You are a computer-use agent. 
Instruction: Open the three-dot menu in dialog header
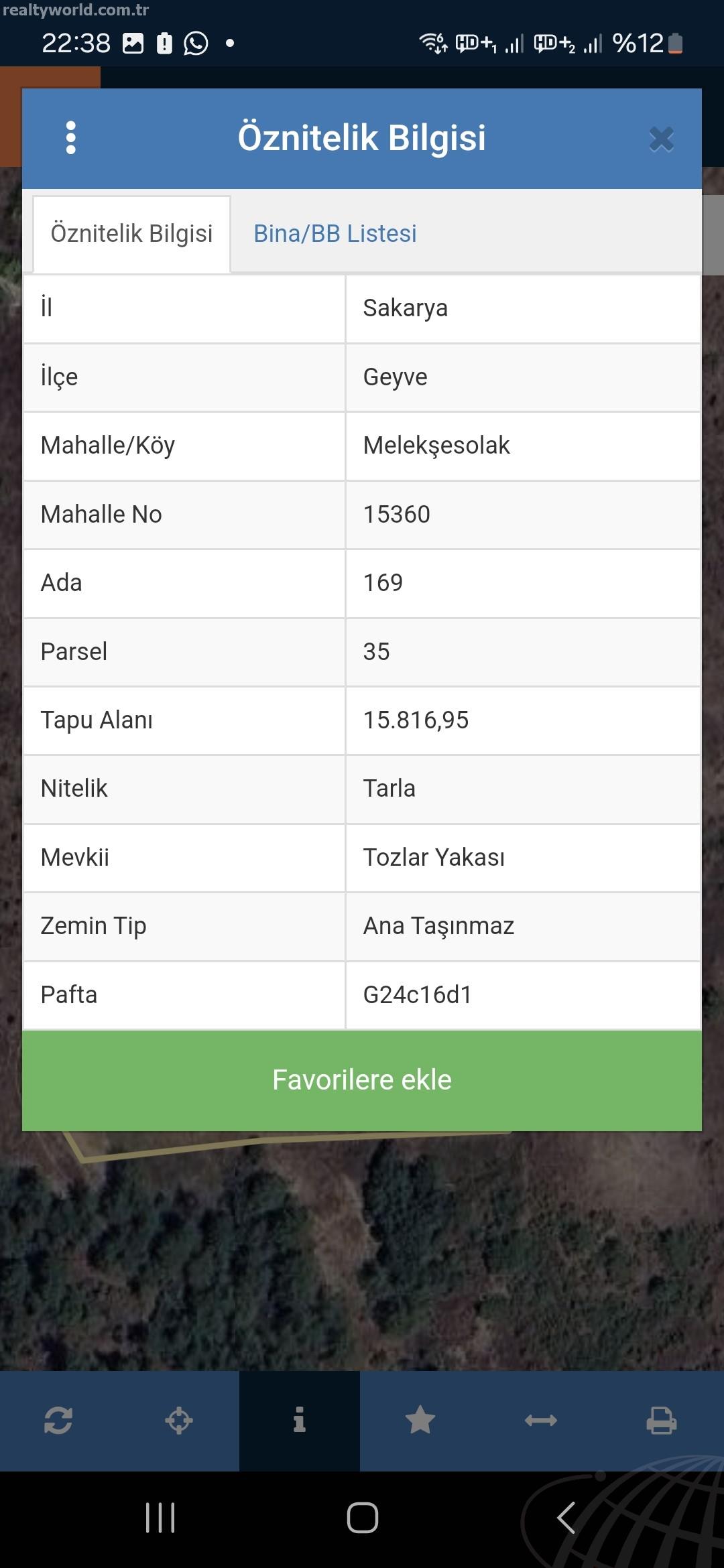coord(71,138)
